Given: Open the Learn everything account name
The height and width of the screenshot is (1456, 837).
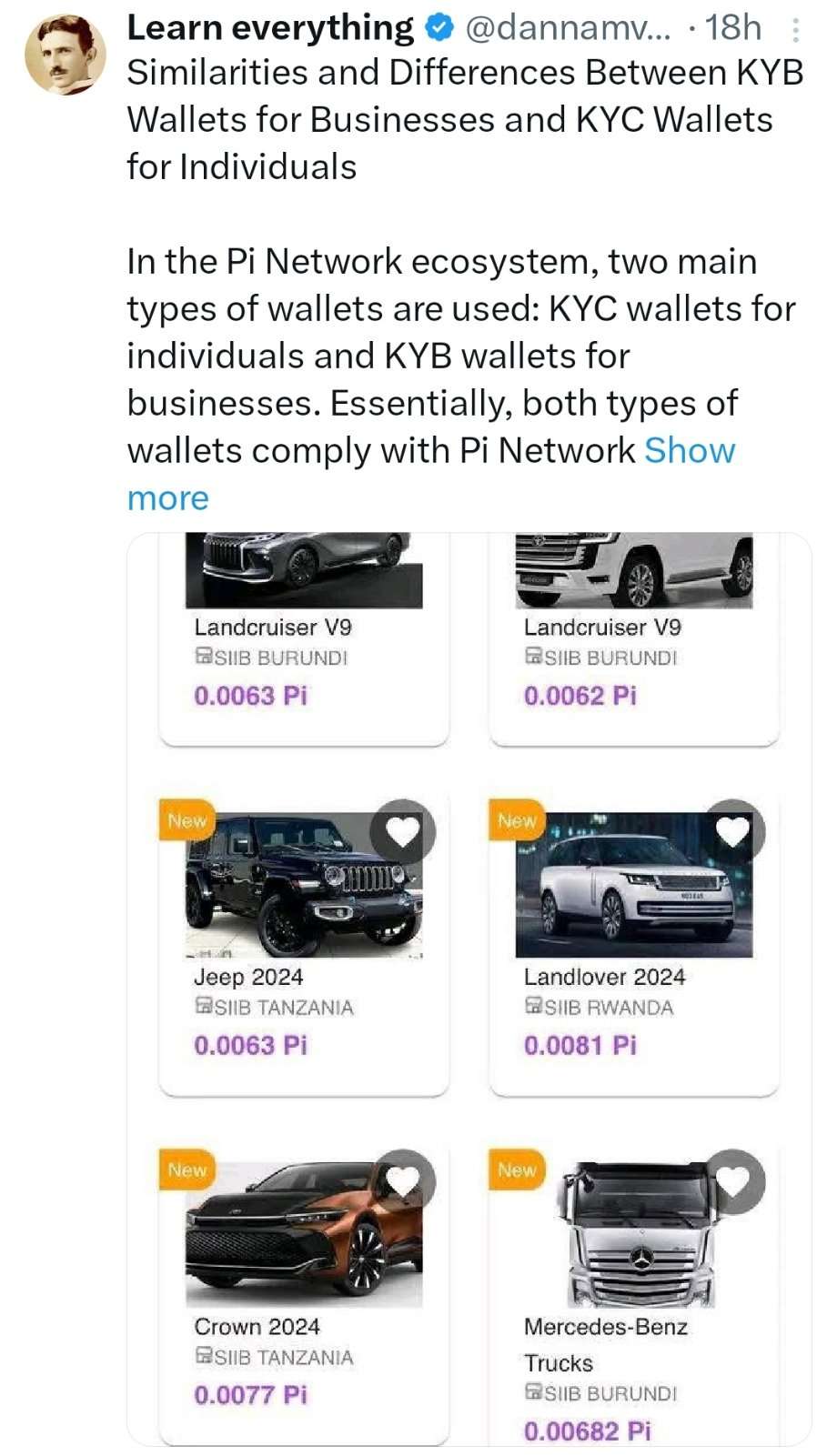Looking at the screenshot, I should [x=270, y=28].
